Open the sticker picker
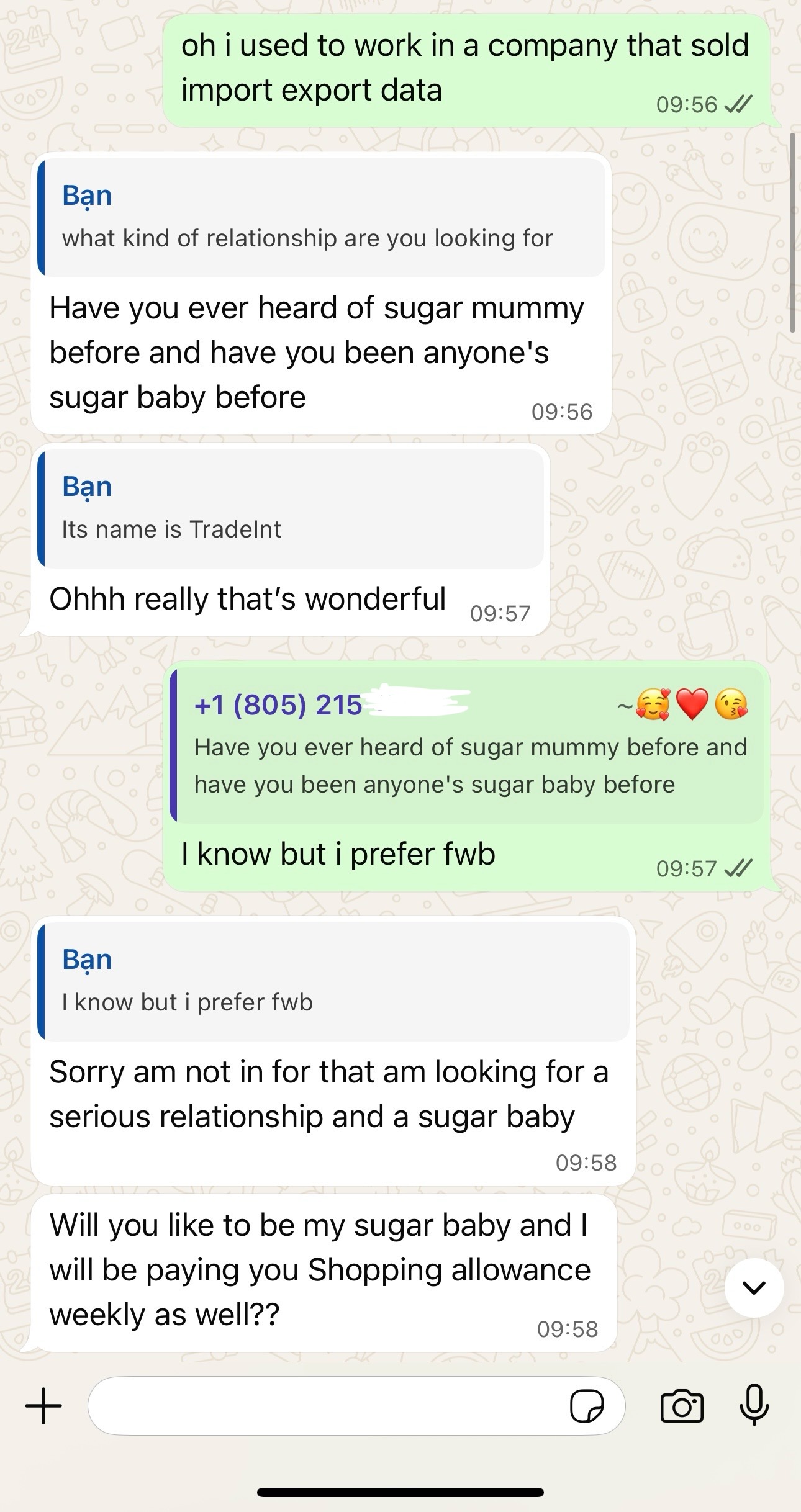 (587, 1406)
